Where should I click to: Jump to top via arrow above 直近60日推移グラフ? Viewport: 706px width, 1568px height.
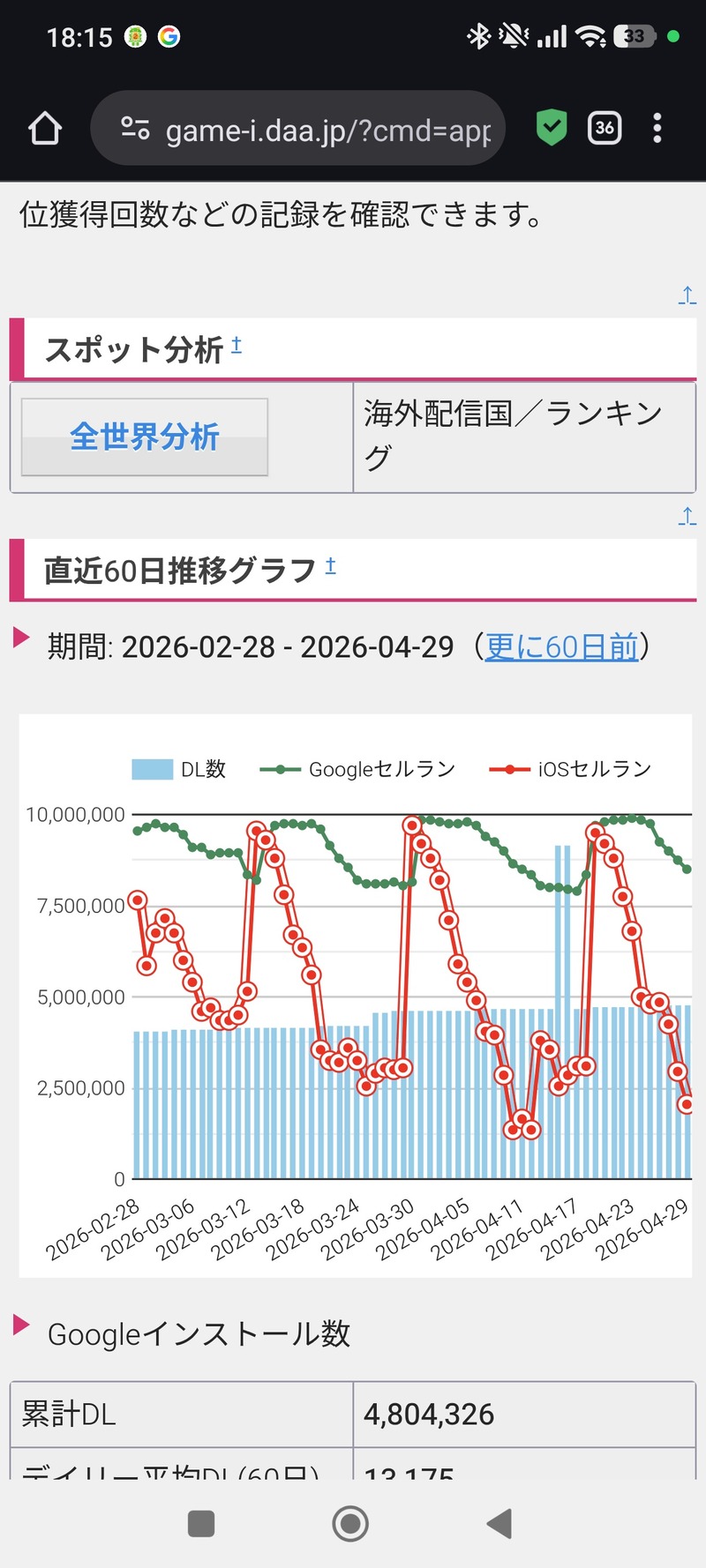pos(687,516)
